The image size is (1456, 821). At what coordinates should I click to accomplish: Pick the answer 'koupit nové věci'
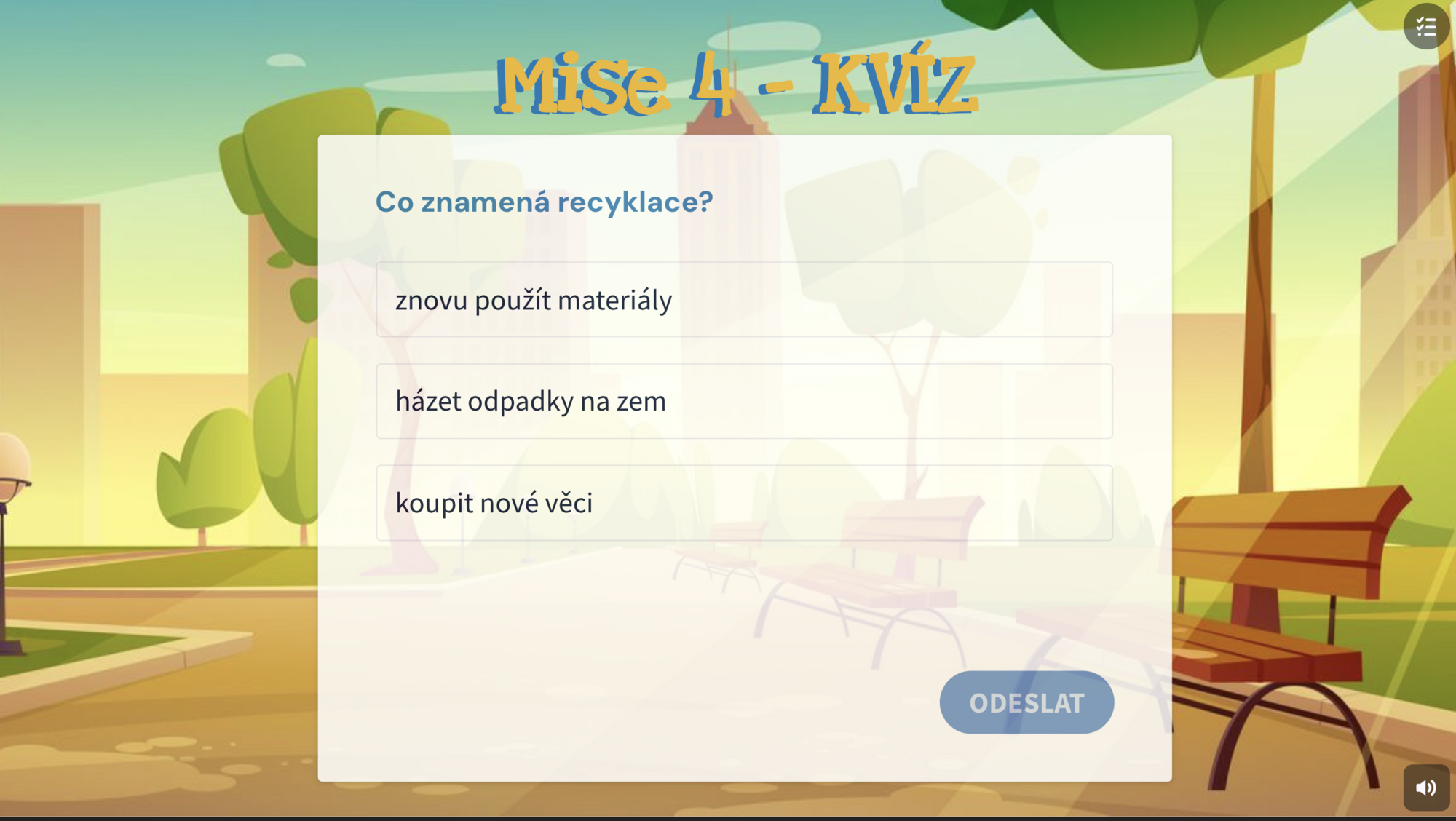(744, 503)
